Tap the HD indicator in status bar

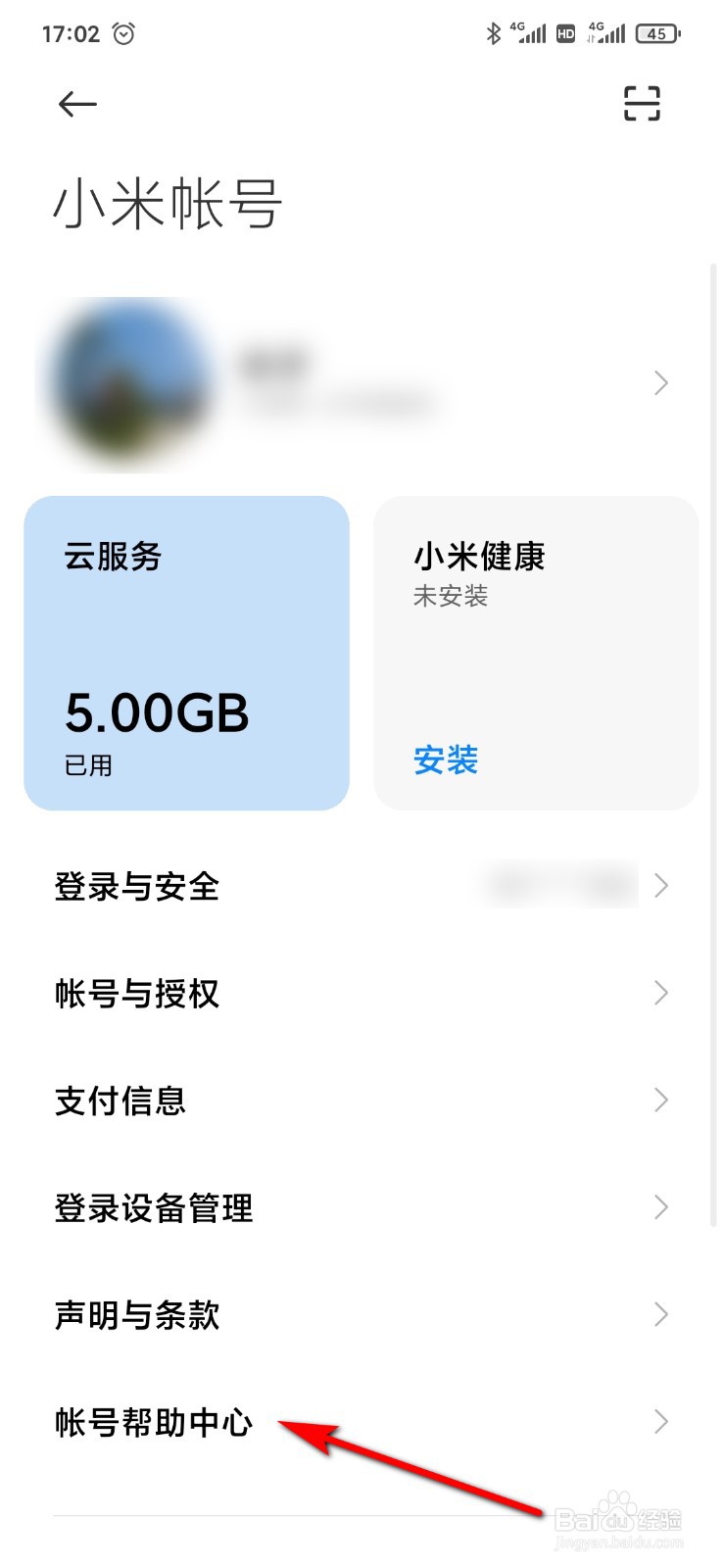click(x=563, y=33)
